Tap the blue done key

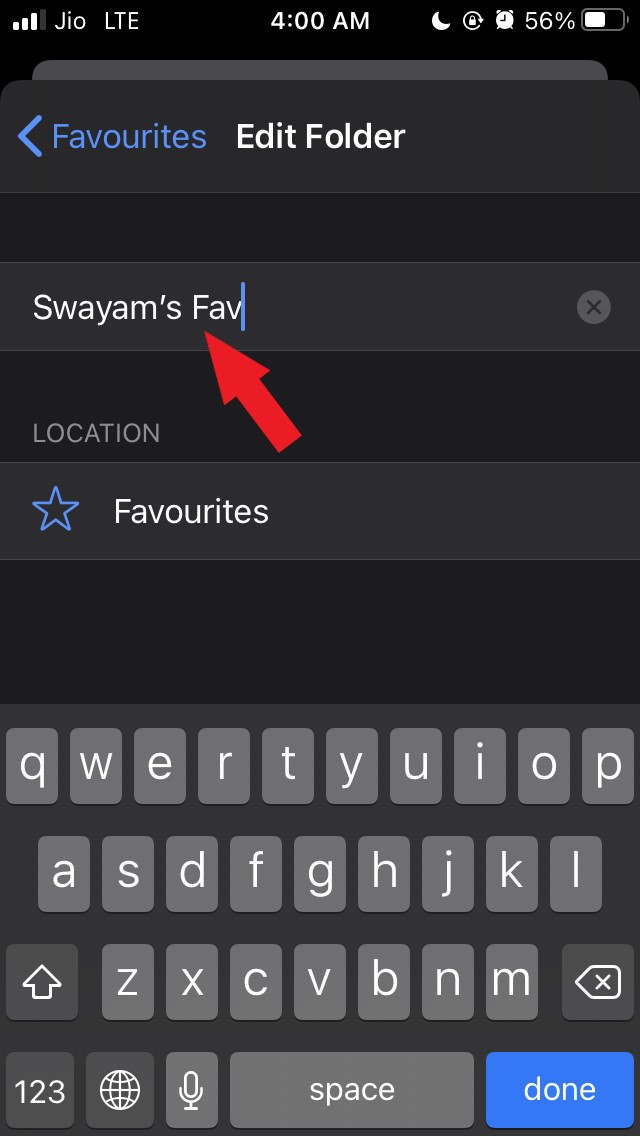point(559,1089)
